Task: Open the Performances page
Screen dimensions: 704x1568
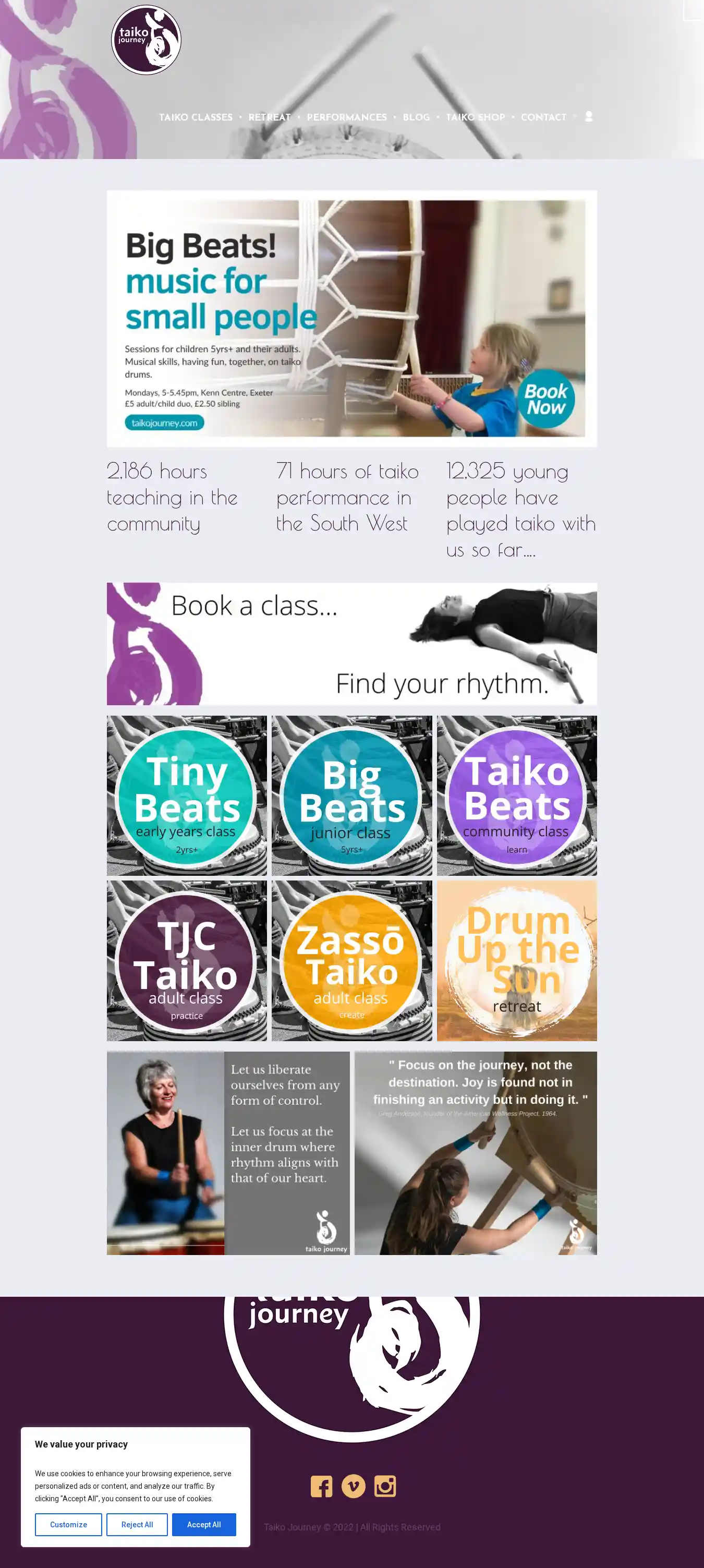Action: (x=346, y=117)
